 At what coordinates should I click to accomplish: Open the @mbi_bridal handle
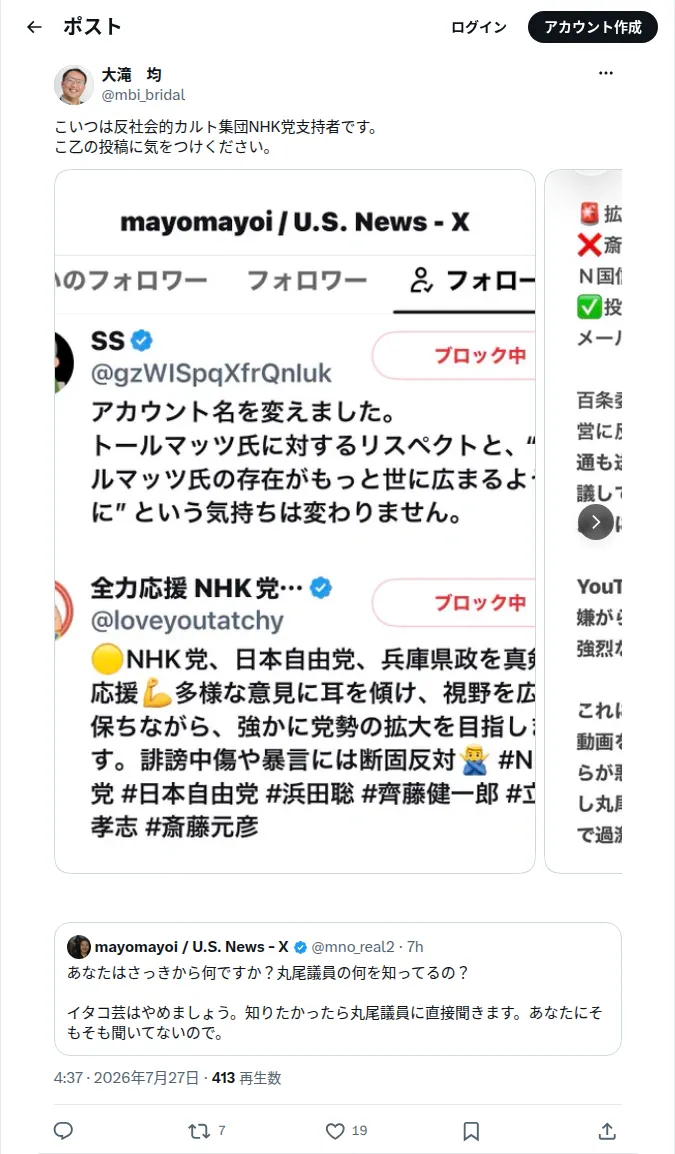(x=143, y=95)
